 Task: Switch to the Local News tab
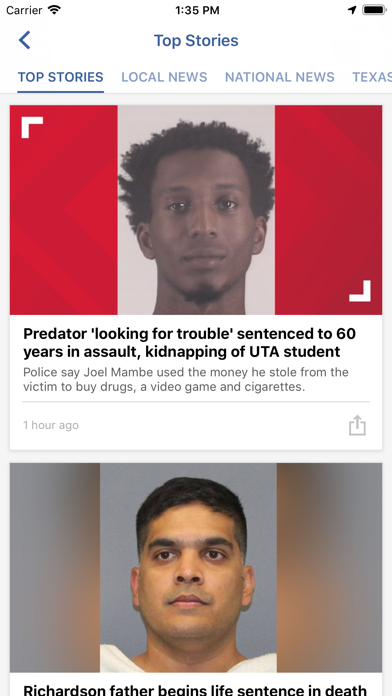pyautogui.click(x=164, y=77)
